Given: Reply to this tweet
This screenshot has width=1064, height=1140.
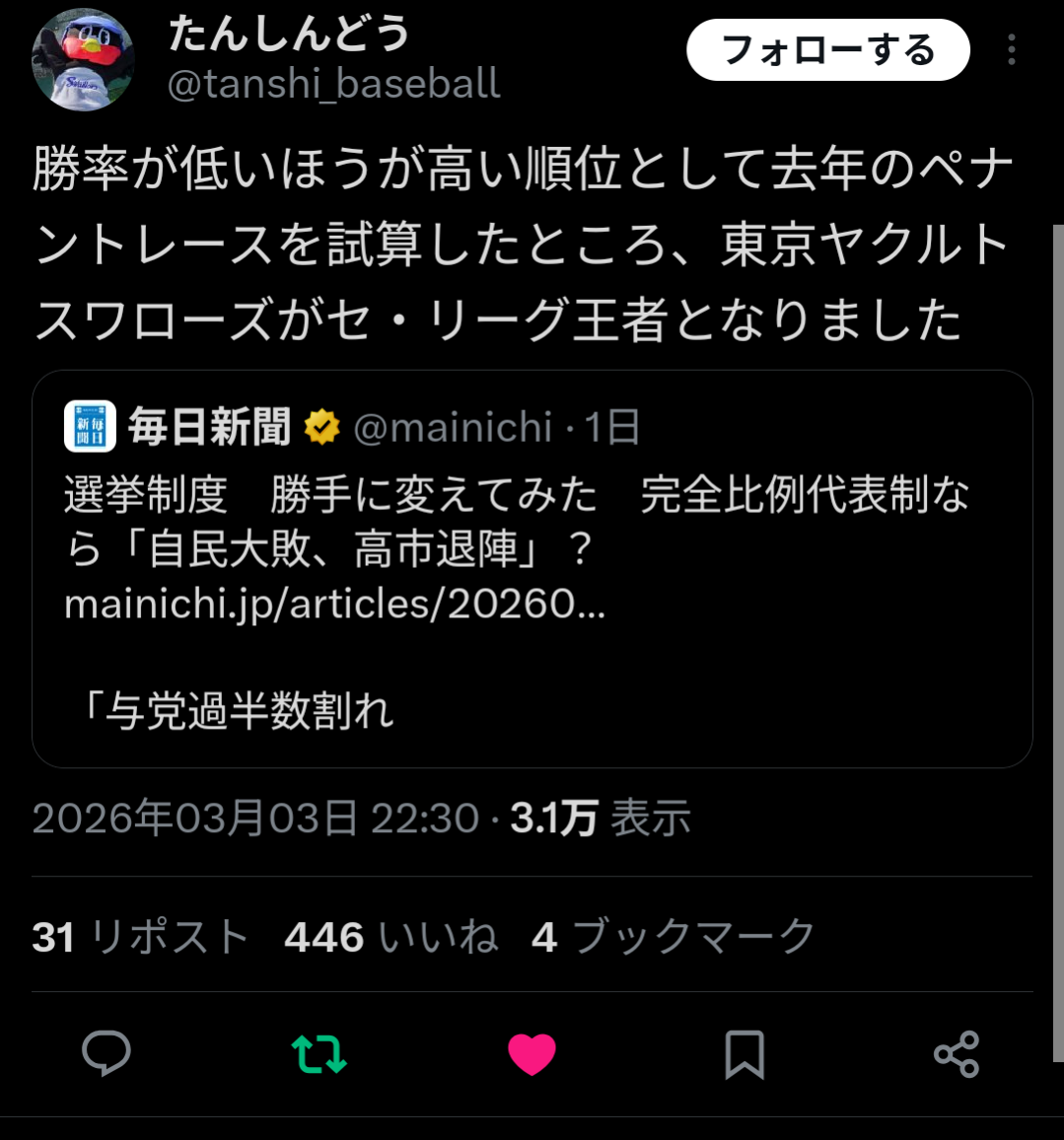Looking at the screenshot, I should click(x=106, y=1053).
